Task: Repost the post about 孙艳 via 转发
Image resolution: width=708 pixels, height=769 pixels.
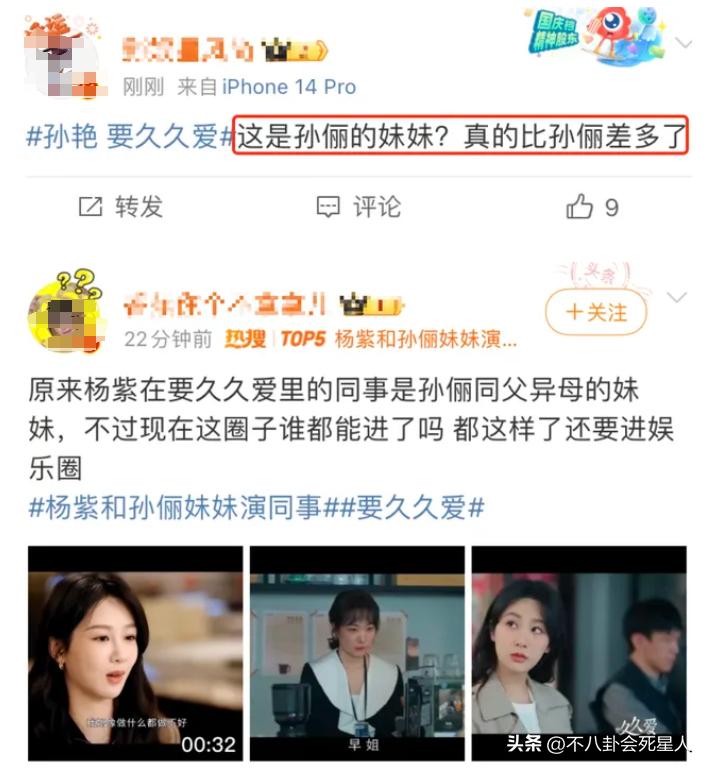Action: 120,207
